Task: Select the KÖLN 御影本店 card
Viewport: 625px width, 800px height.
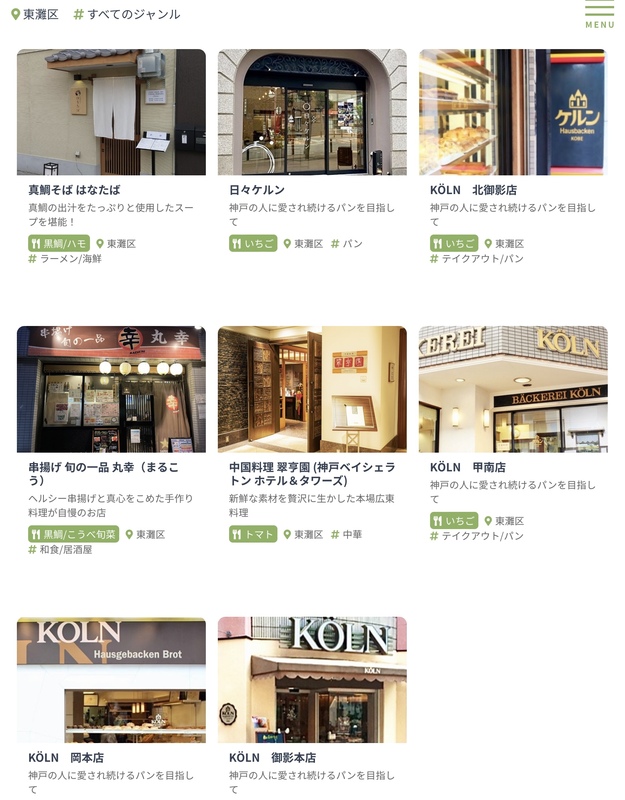Action: click(x=312, y=680)
